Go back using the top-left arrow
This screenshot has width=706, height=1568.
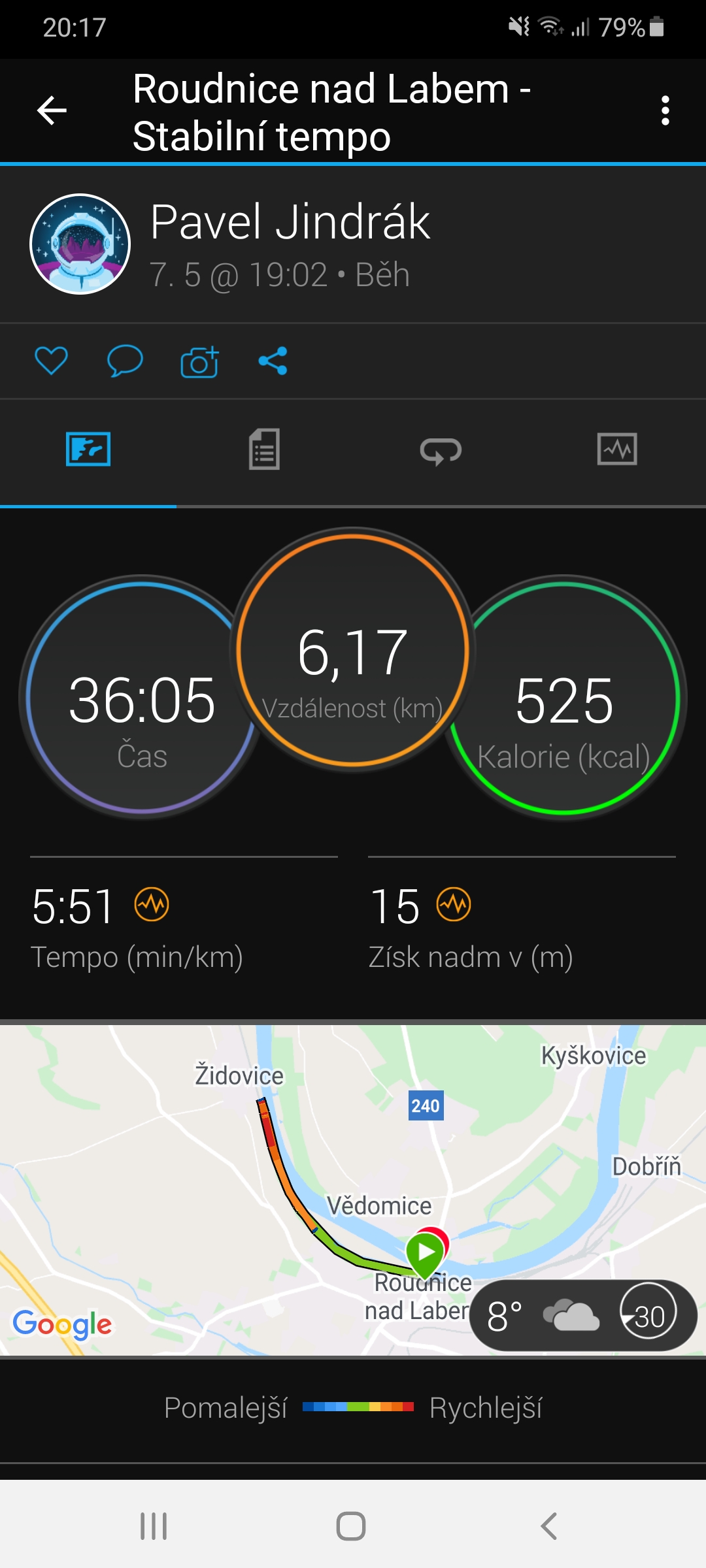coord(52,110)
